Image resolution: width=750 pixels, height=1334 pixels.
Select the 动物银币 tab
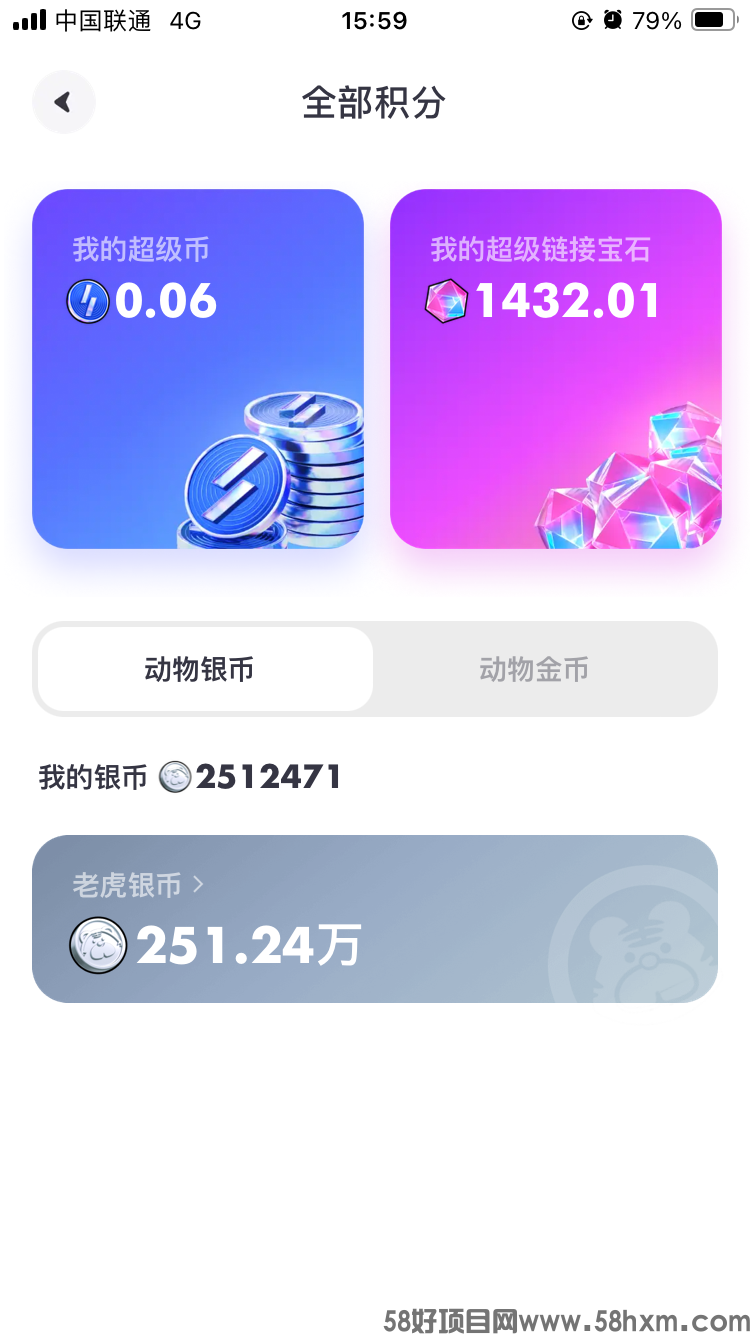[205, 669]
